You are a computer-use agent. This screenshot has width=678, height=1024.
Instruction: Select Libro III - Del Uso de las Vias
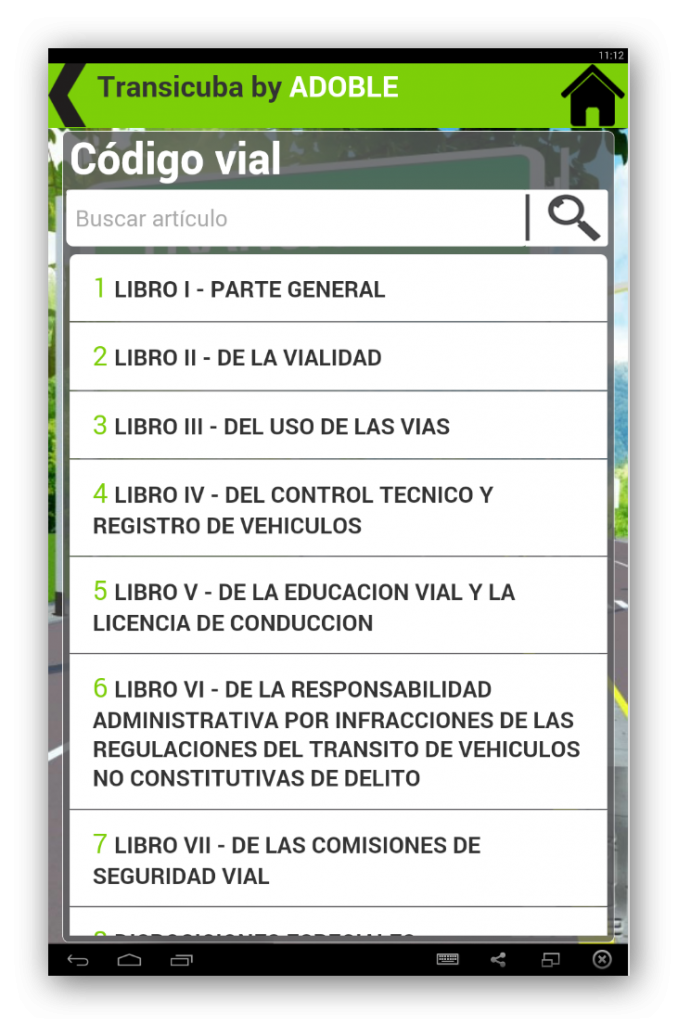(338, 426)
